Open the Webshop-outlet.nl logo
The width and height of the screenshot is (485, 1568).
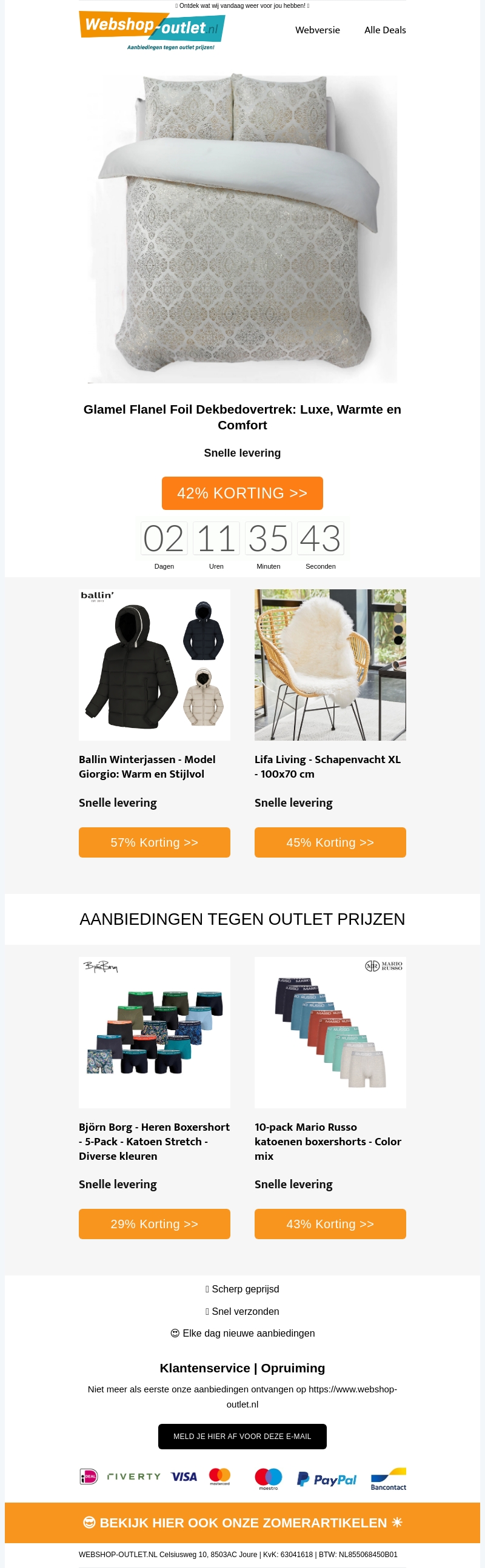tap(152, 30)
